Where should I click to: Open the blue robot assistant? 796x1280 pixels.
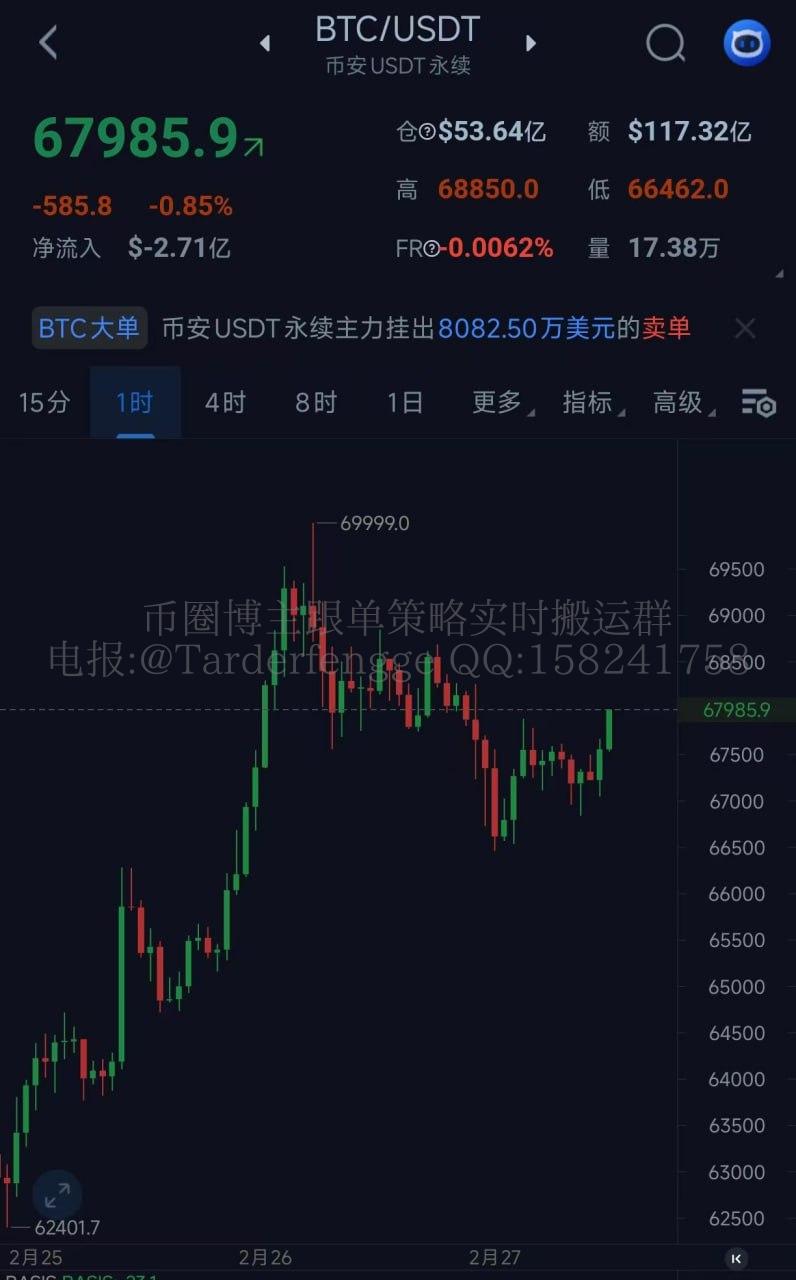pos(747,43)
